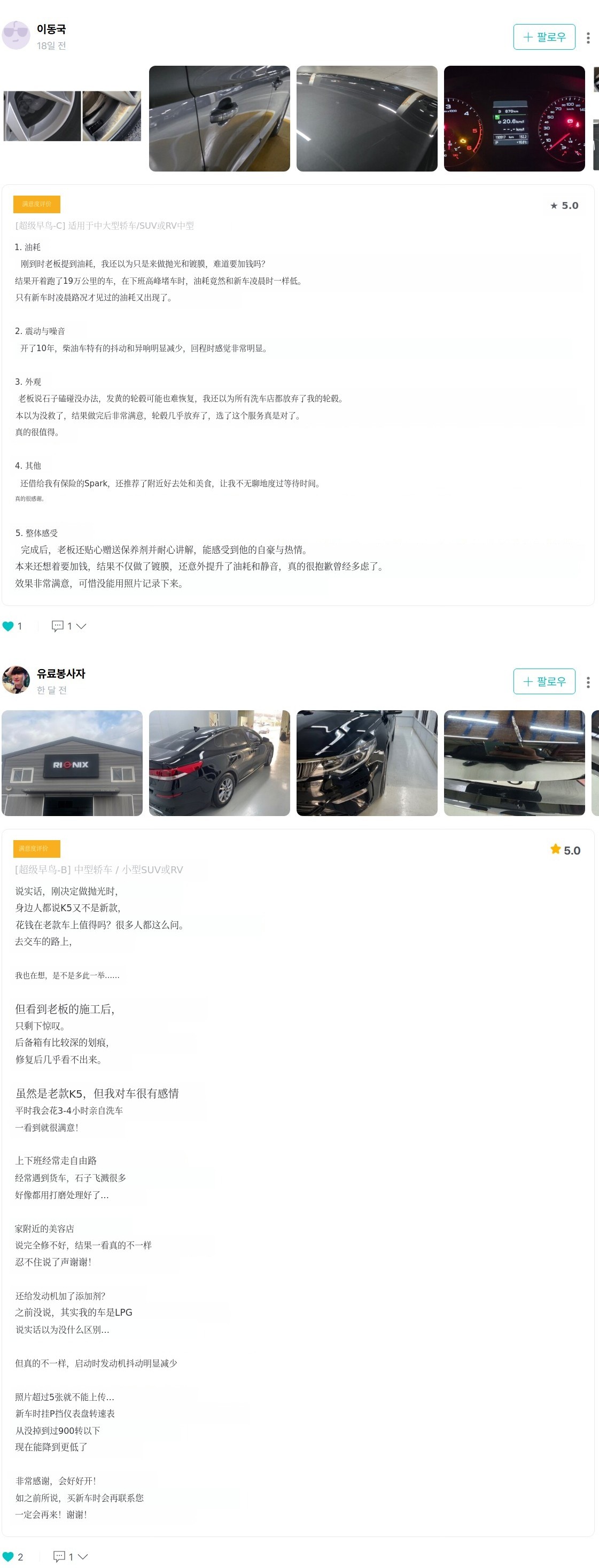This screenshot has width=599, height=1568.
Task: Follow user 유료봉사자
Action: [x=543, y=681]
